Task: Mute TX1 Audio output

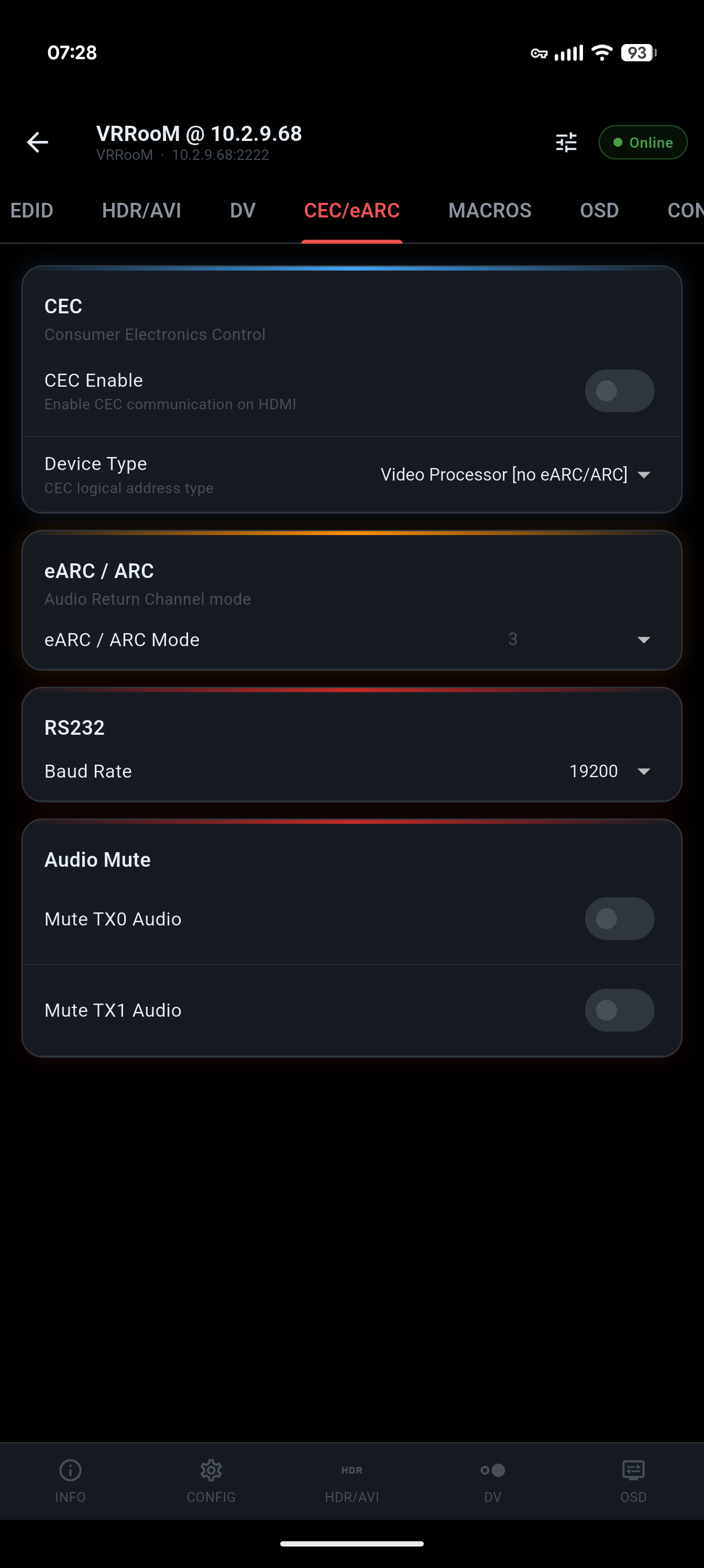Action: tap(620, 1010)
